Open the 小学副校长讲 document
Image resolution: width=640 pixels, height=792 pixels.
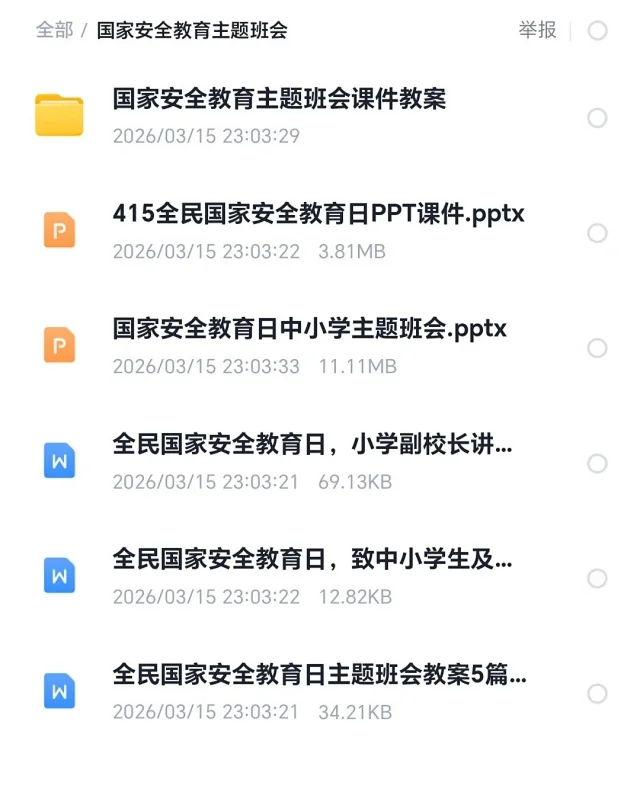(x=312, y=444)
